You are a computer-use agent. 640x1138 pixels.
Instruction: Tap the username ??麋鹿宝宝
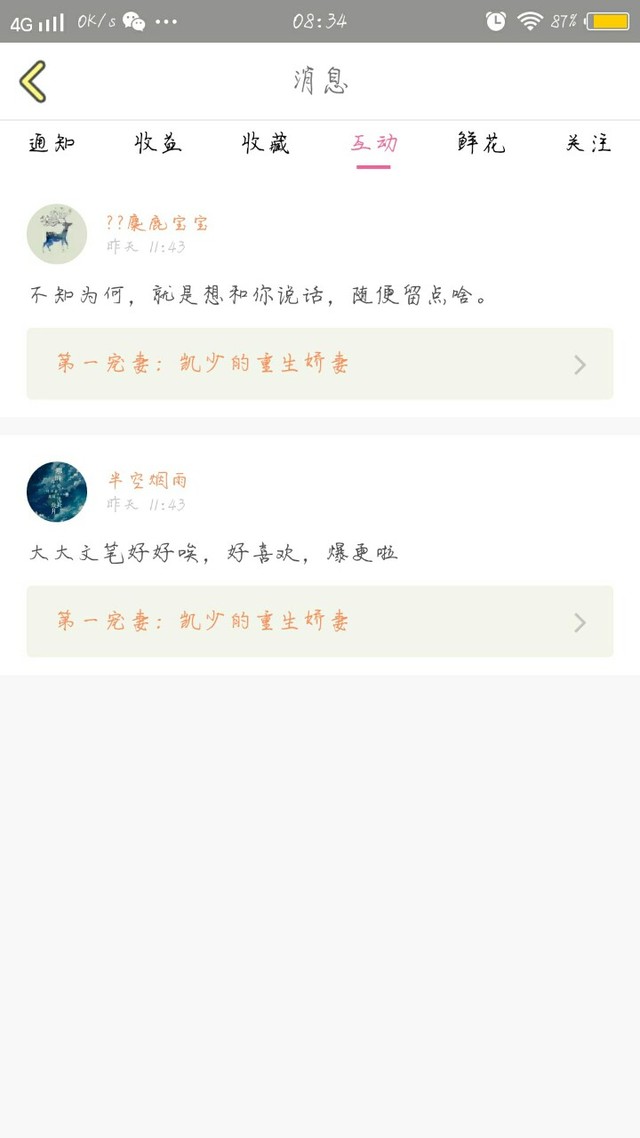click(157, 222)
